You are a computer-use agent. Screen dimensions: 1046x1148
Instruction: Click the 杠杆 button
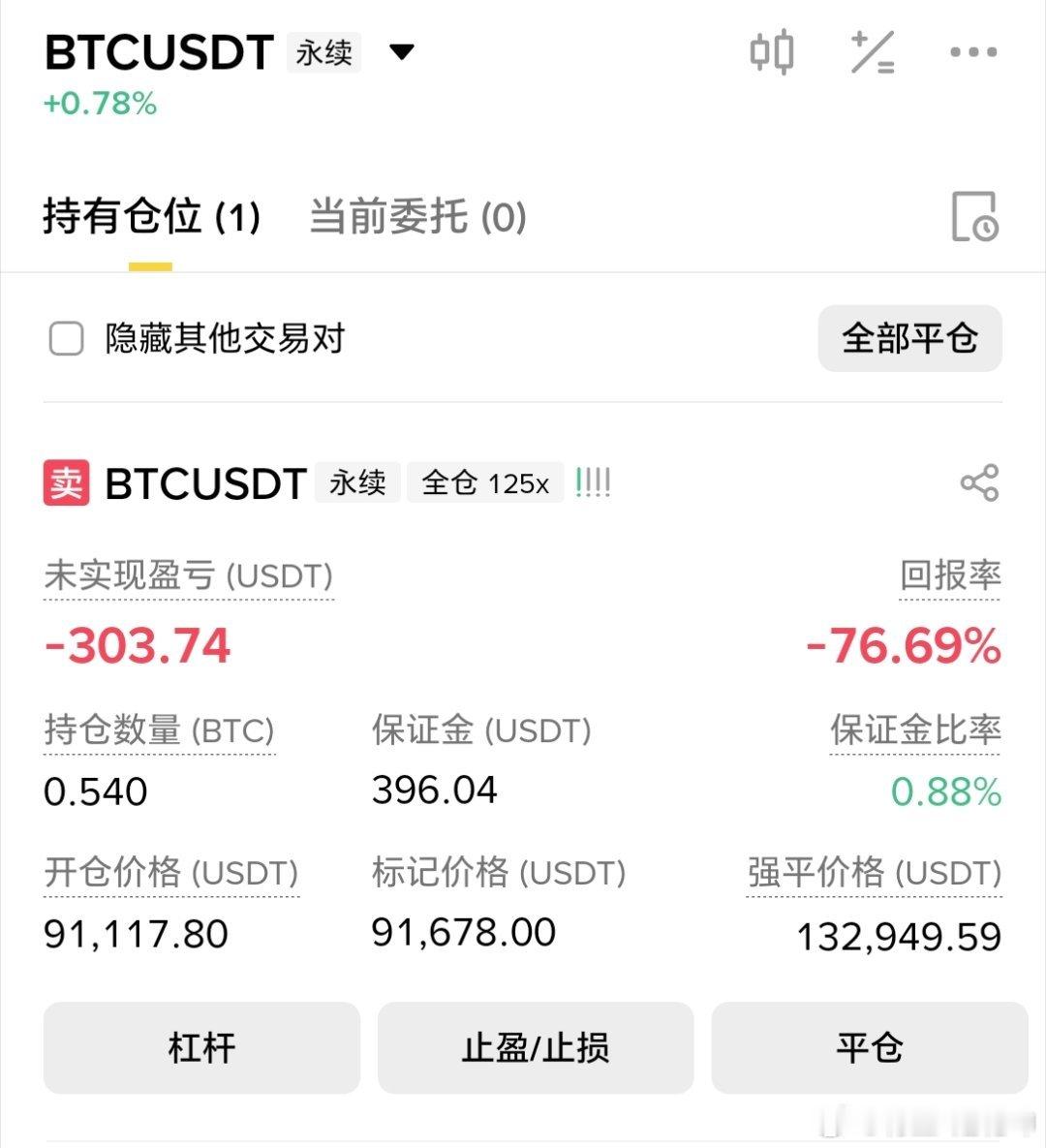point(200,1048)
